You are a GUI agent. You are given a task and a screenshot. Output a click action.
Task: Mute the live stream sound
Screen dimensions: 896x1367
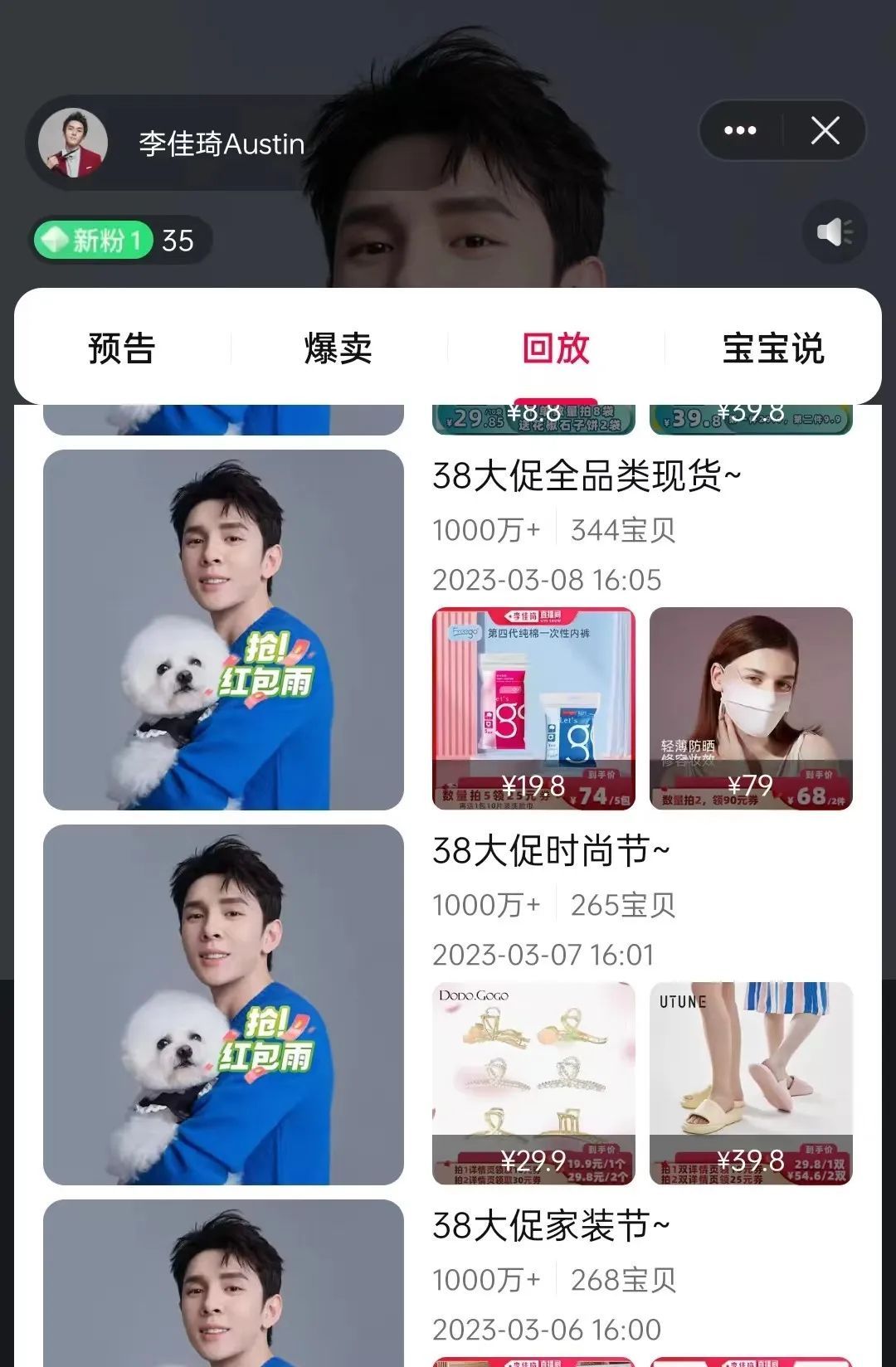(x=835, y=232)
